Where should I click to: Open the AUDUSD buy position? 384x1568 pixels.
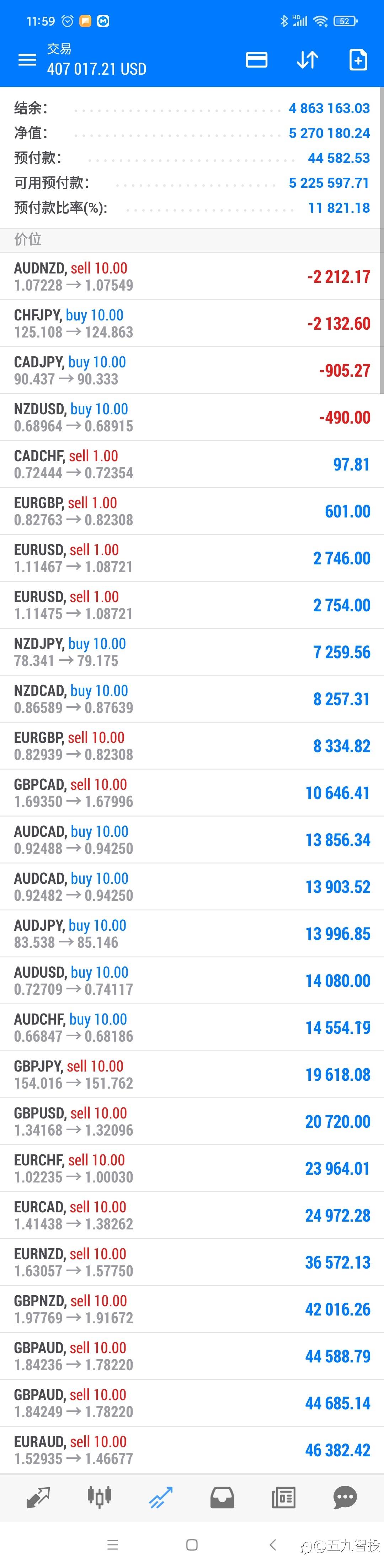(x=192, y=980)
